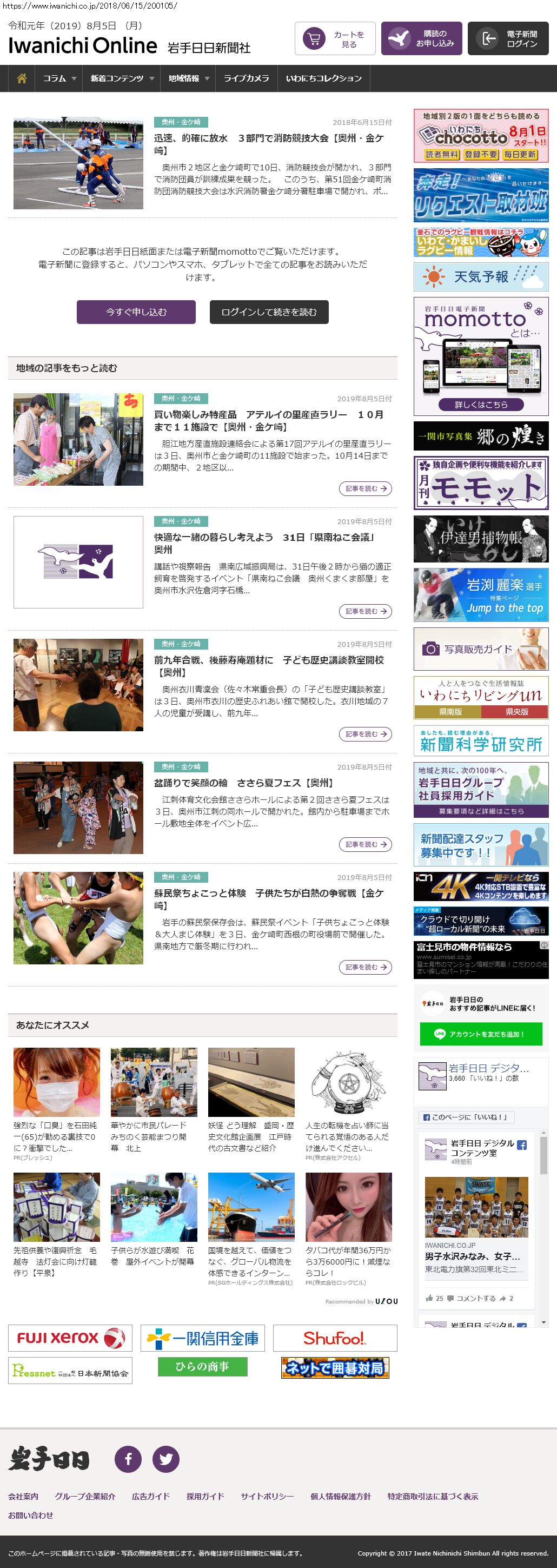Open the home icon in navigation bar
The image size is (557, 1568).
[21, 78]
